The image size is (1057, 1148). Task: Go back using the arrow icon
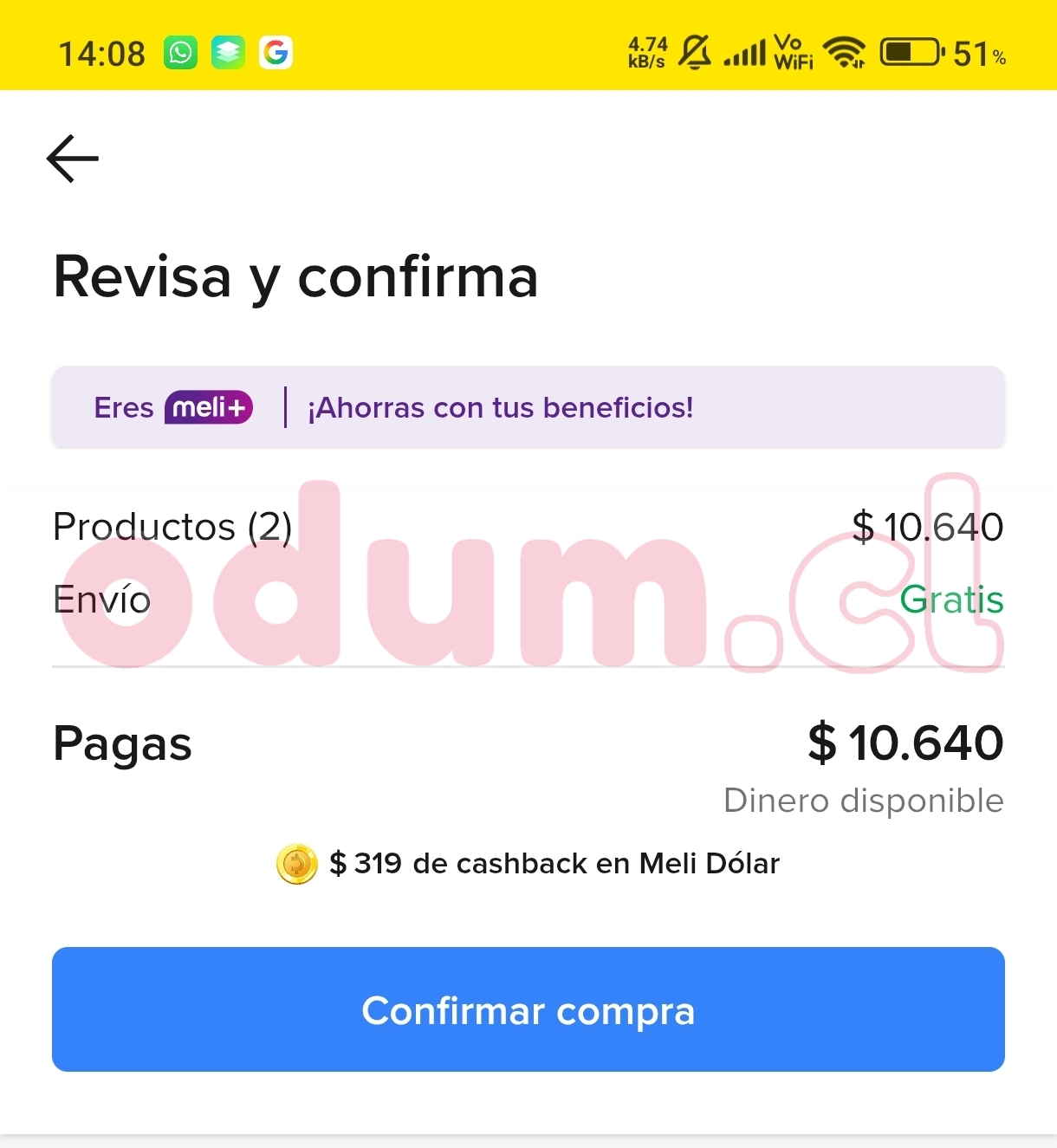(x=73, y=159)
